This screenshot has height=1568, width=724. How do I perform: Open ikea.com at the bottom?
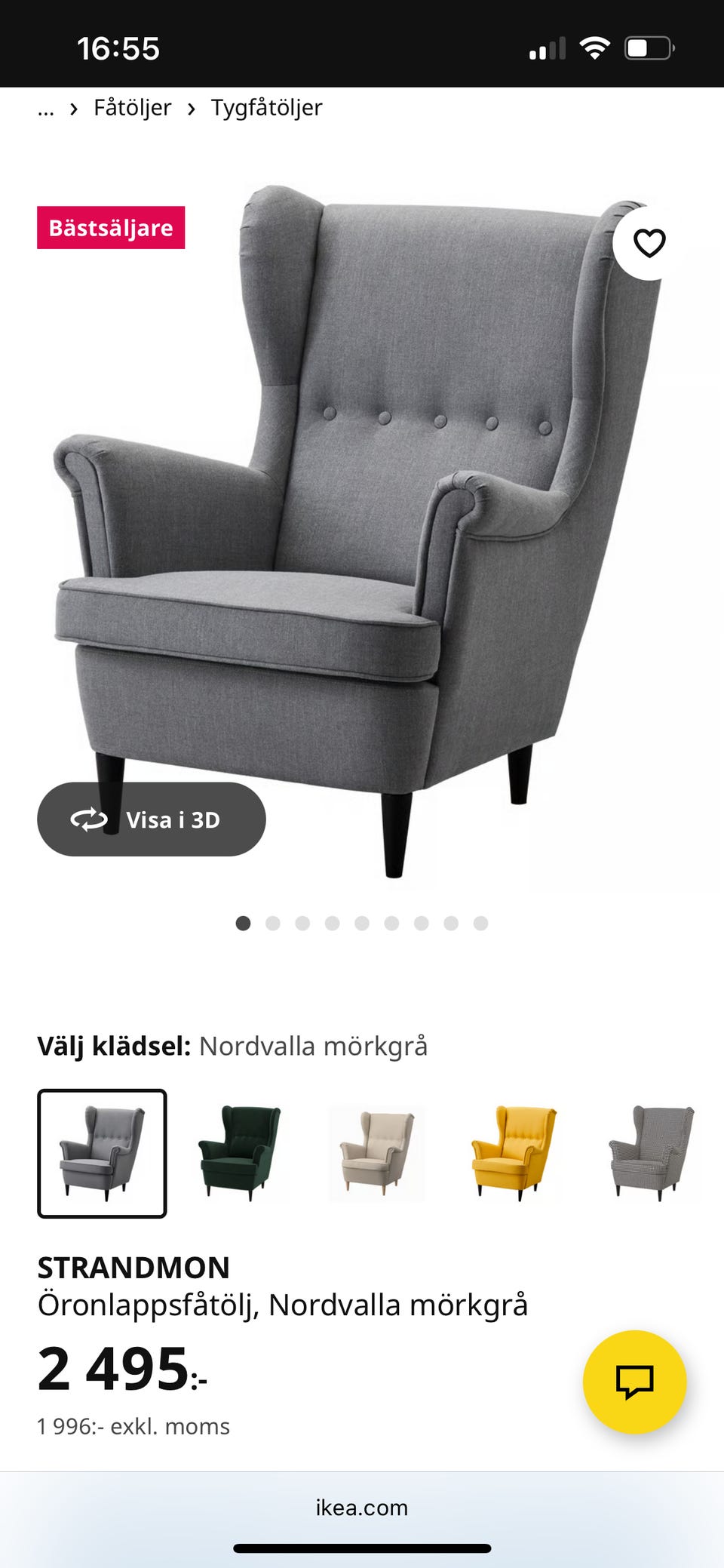[362, 1508]
